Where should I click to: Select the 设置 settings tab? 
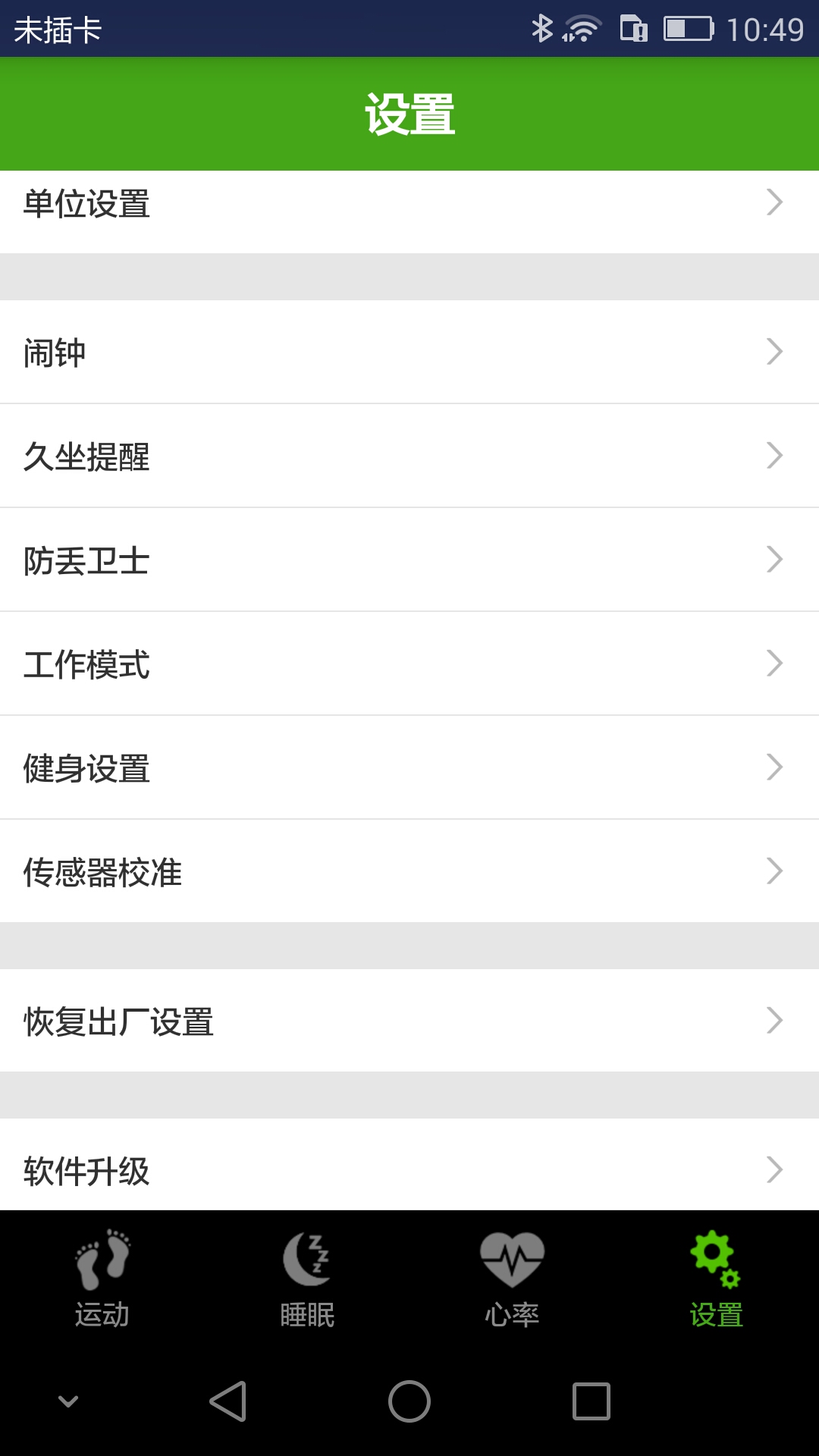(x=717, y=1279)
